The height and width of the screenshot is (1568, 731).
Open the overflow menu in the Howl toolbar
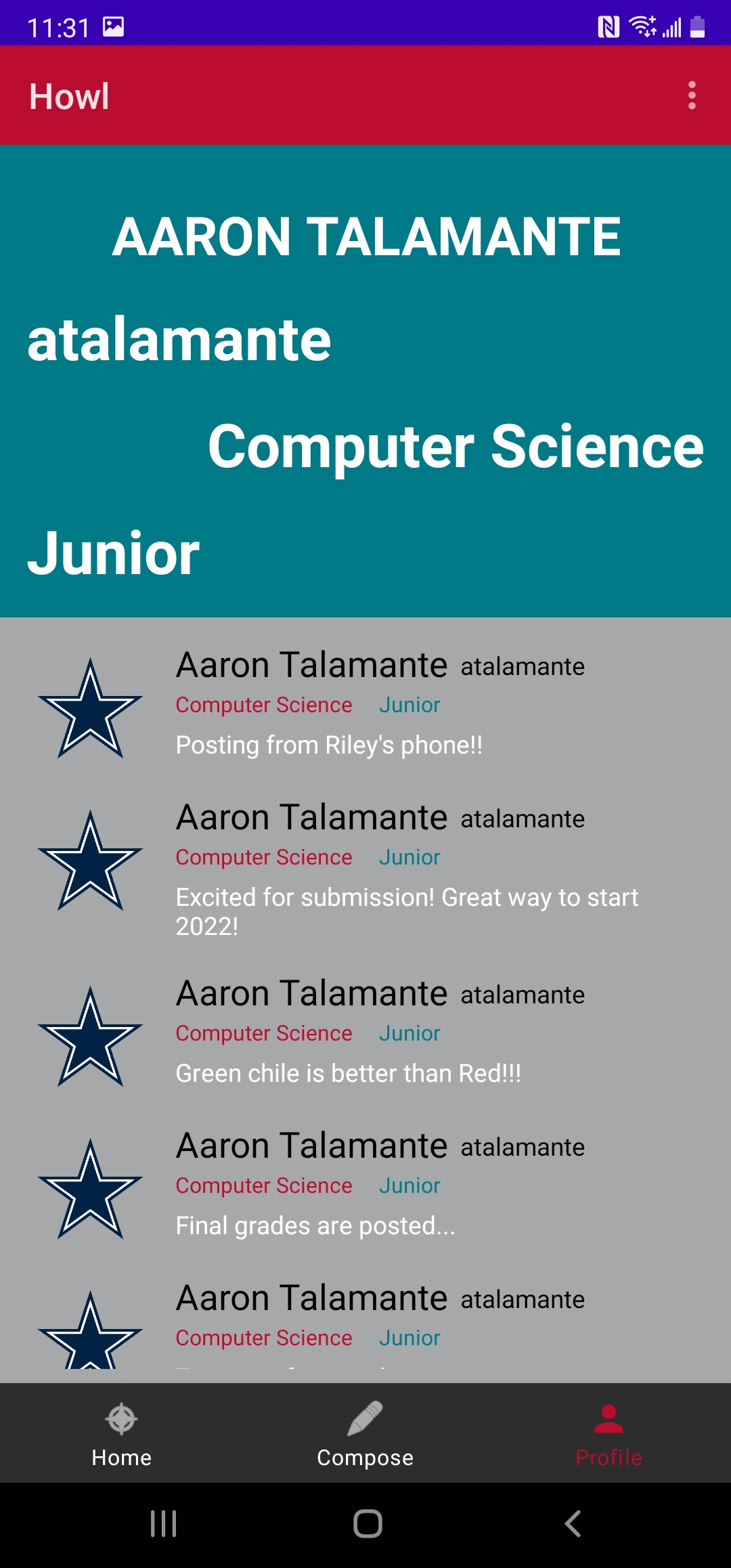click(691, 96)
